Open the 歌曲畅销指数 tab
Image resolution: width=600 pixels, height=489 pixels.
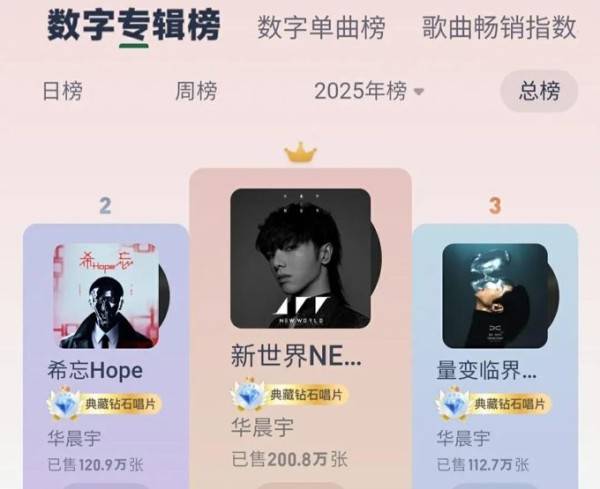tap(499, 27)
